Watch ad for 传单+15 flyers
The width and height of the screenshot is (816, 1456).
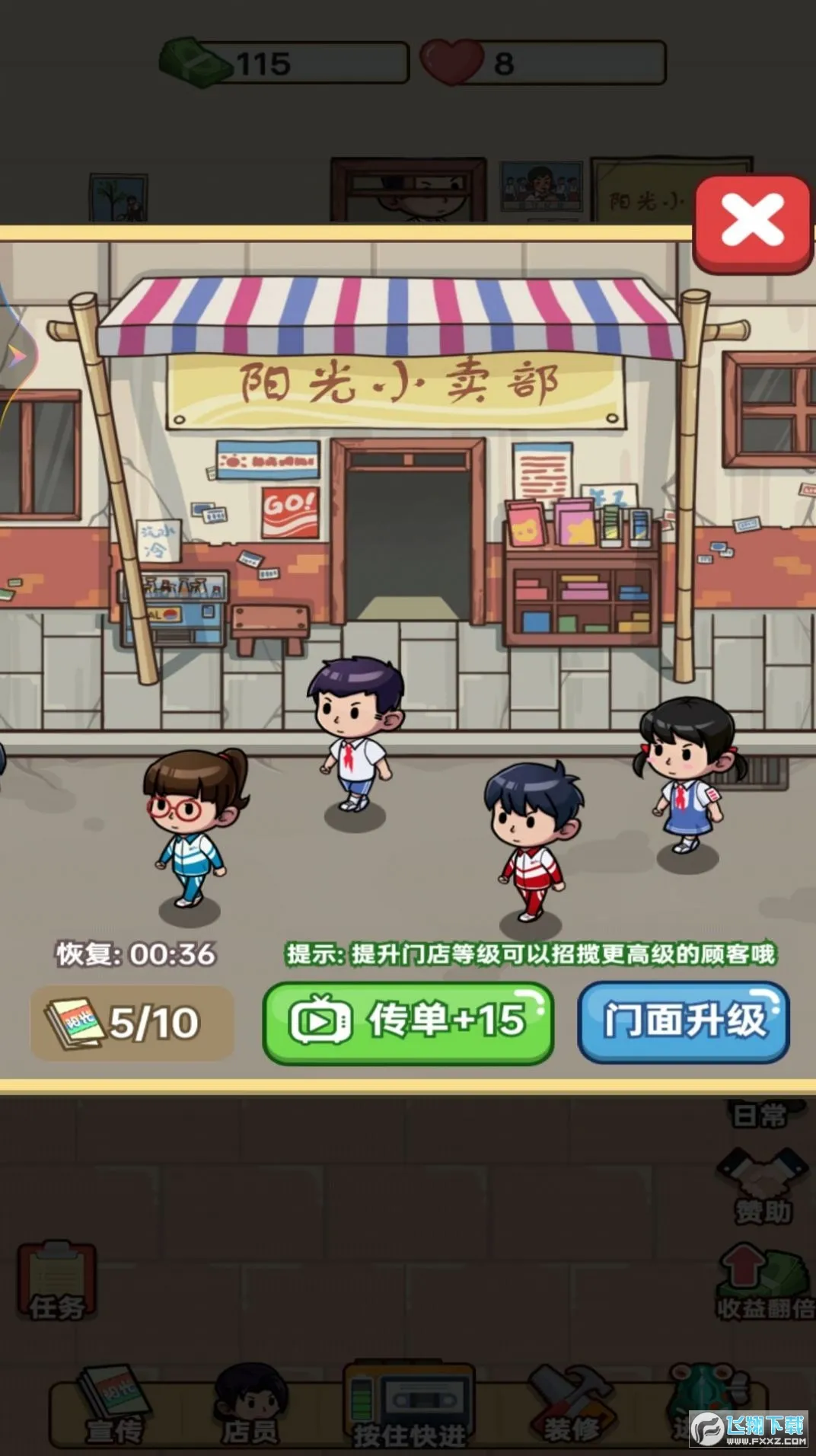click(408, 1022)
